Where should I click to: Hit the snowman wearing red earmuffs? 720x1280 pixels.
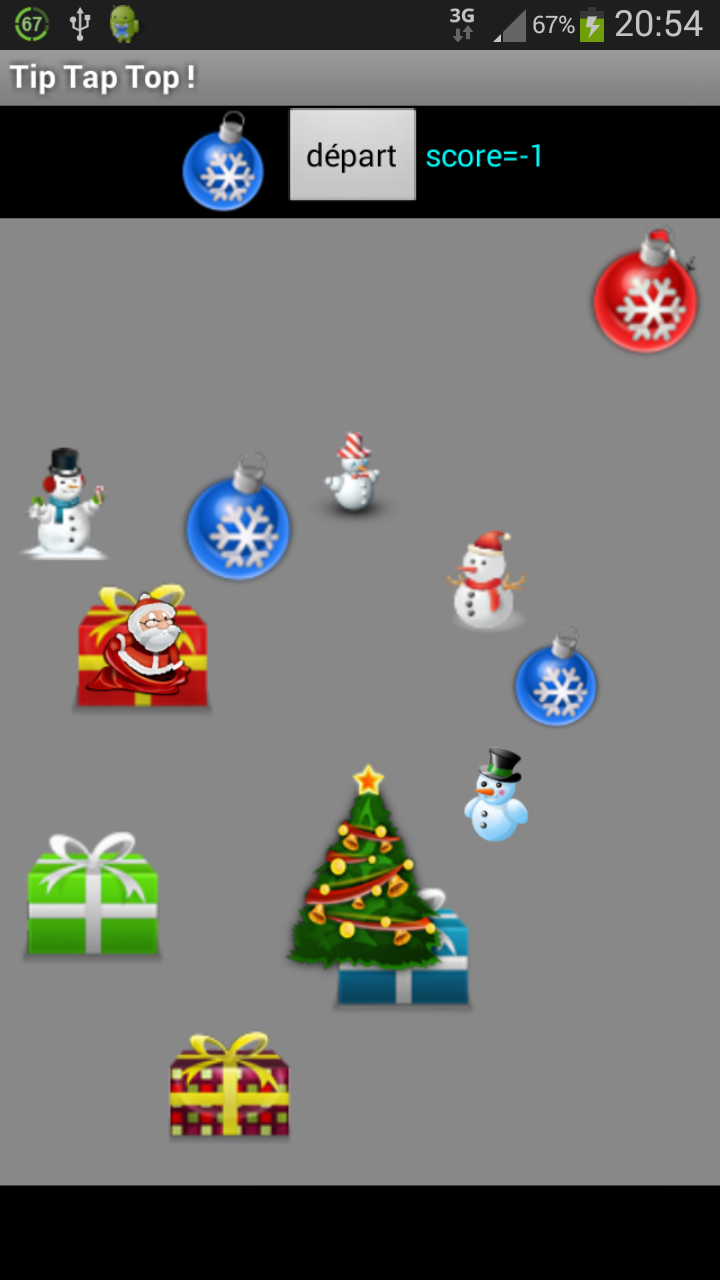pos(65,505)
